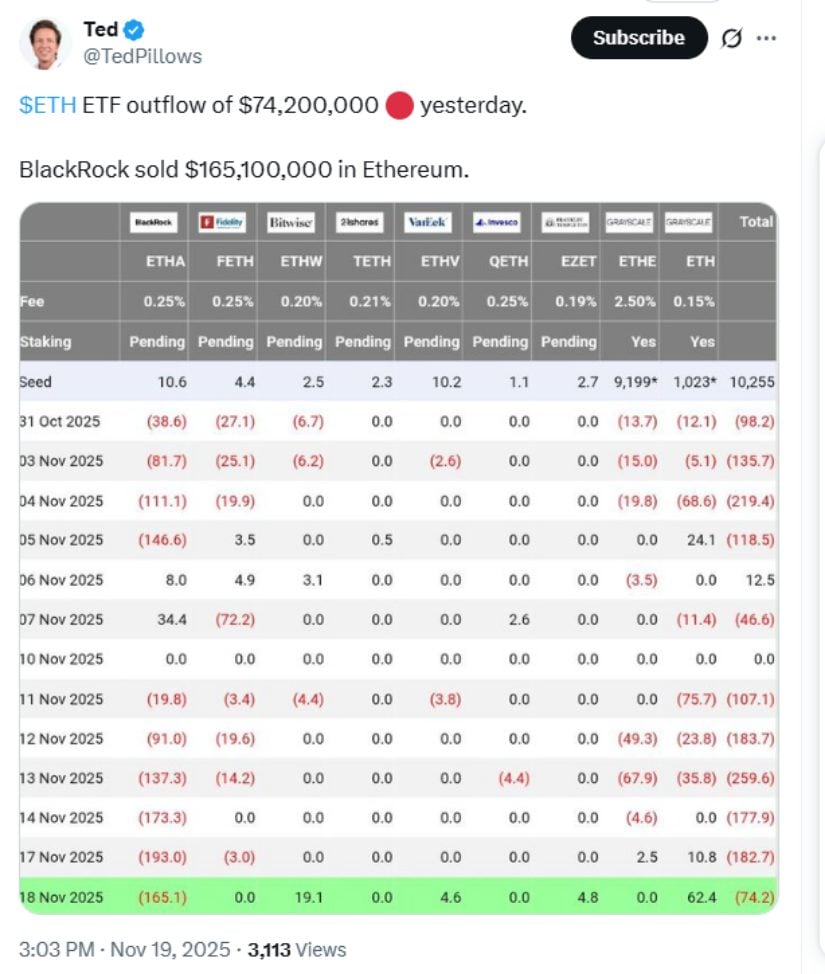Open Grok analysis via the Grok icon

pos(733,38)
